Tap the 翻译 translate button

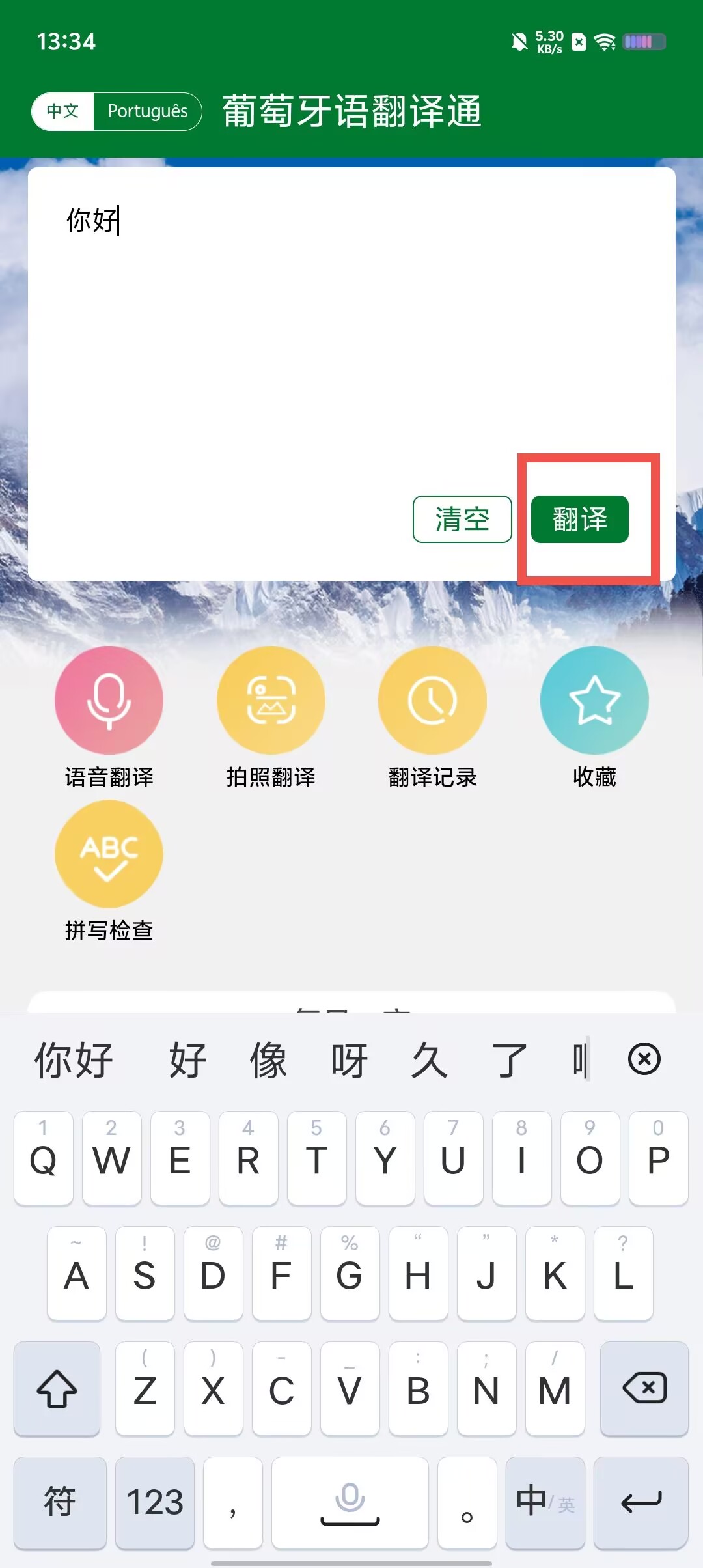tap(579, 519)
